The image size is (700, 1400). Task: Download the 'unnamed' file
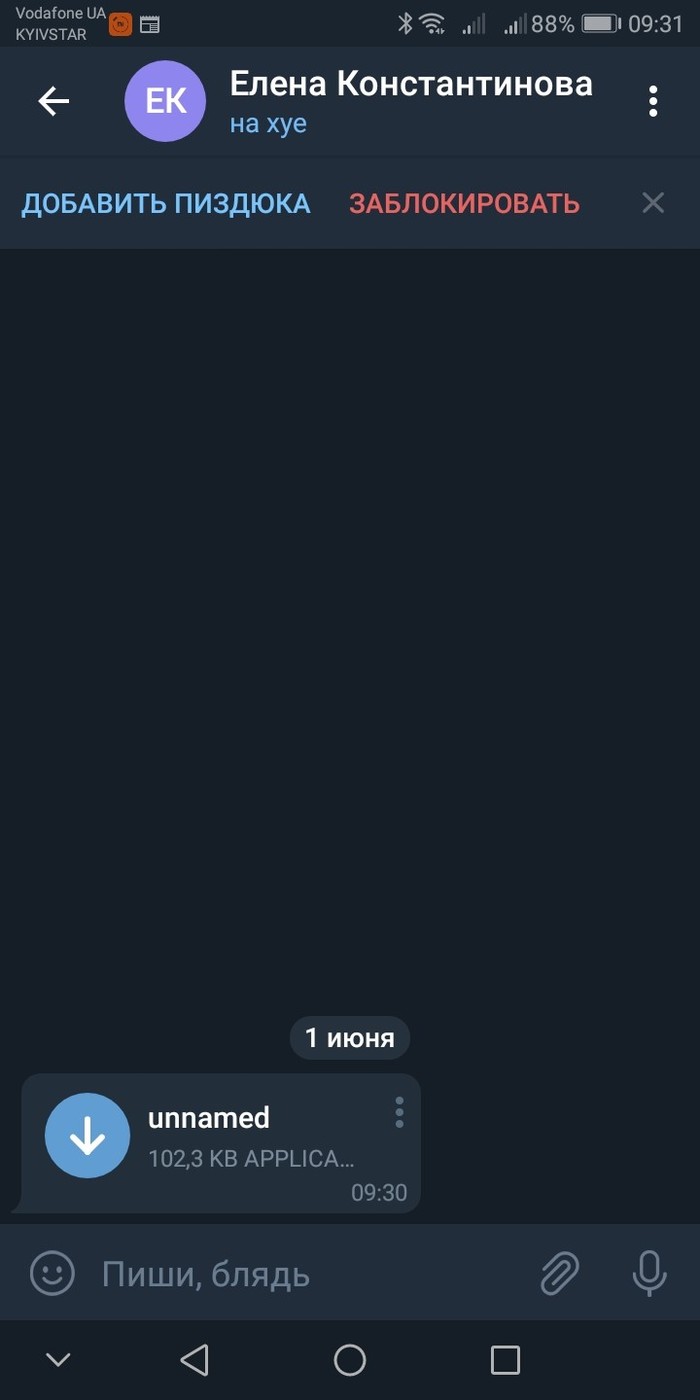click(x=88, y=1135)
